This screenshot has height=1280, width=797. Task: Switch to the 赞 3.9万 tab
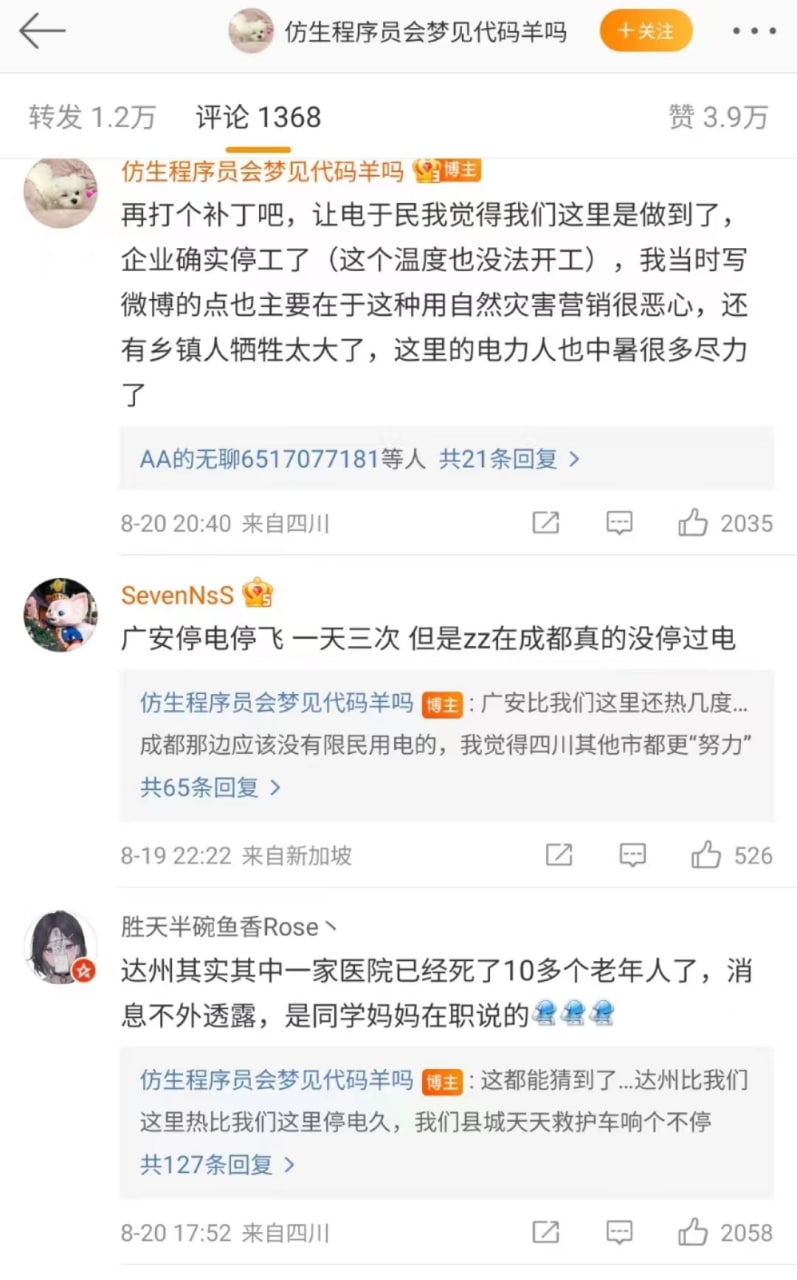click(718, 117)
